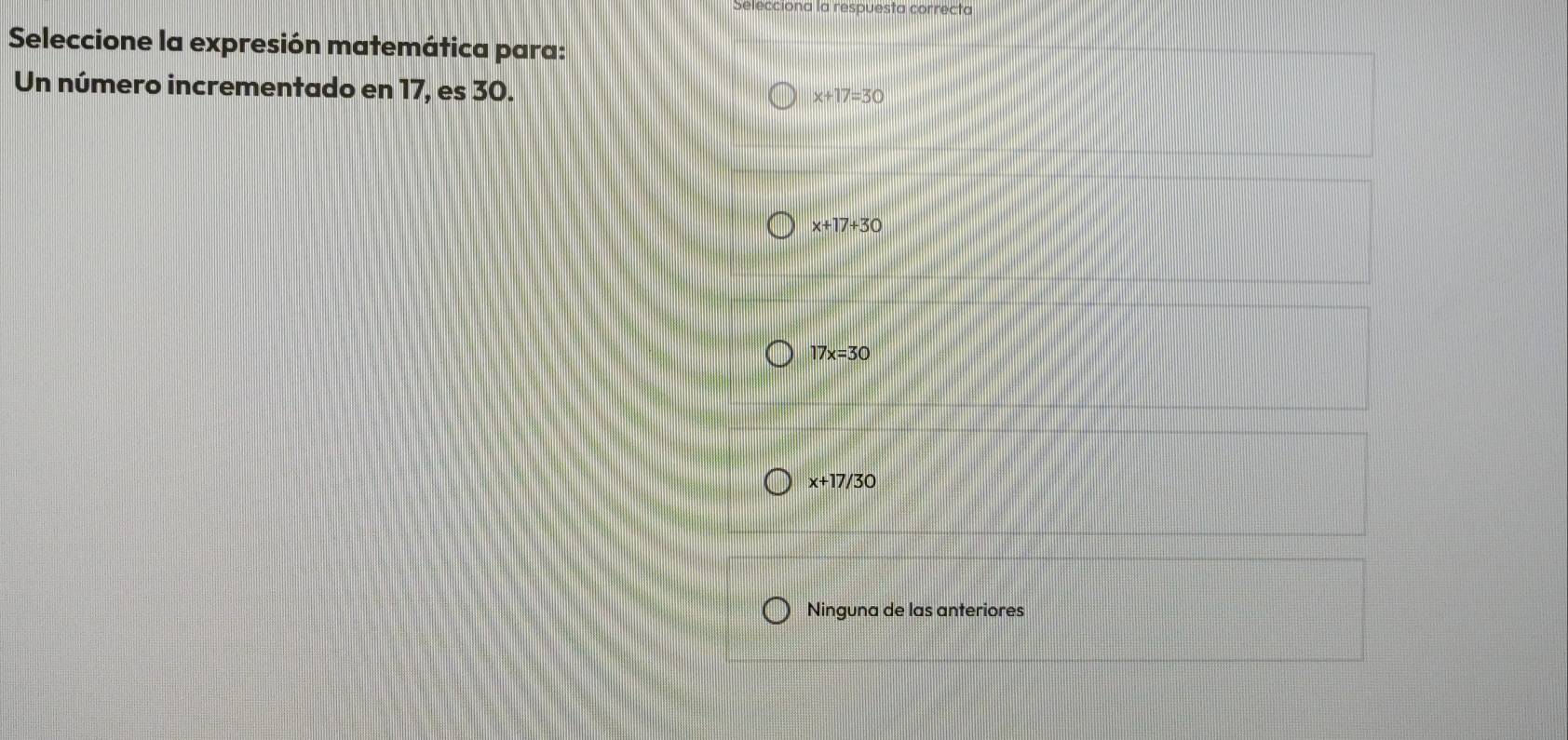Viewport: 1568px width, 740px height.
Task: Choose the option x+17+30
Action: click(x=780, y=225)
